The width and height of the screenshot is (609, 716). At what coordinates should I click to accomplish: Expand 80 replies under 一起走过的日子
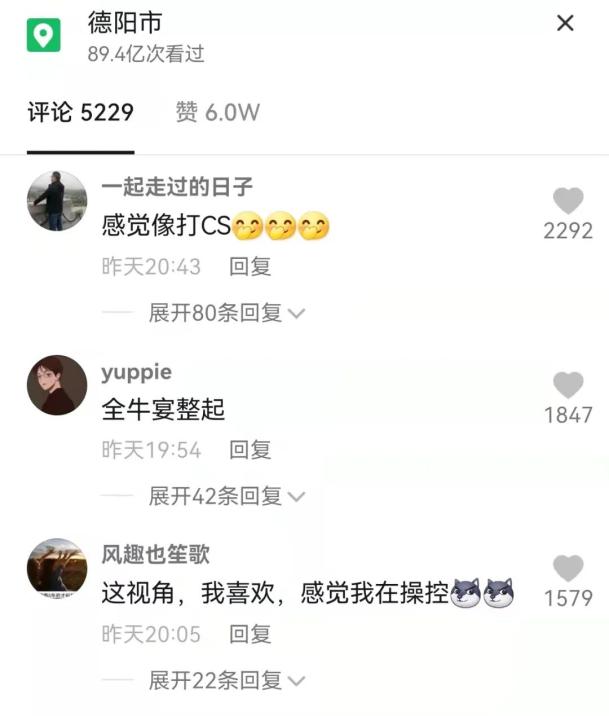click(x=226, y=313)
